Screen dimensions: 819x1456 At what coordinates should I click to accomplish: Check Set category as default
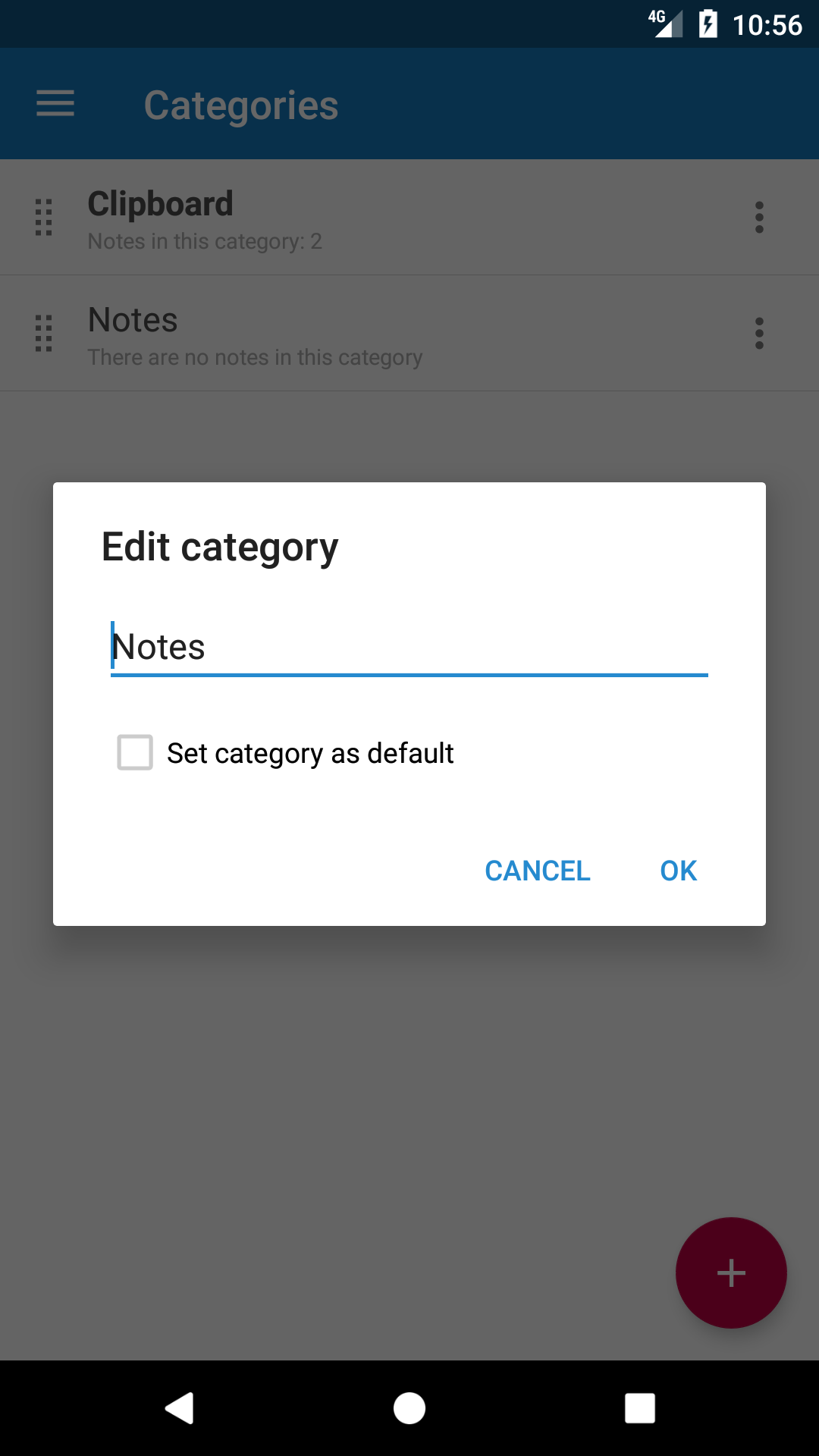(135, 752)
